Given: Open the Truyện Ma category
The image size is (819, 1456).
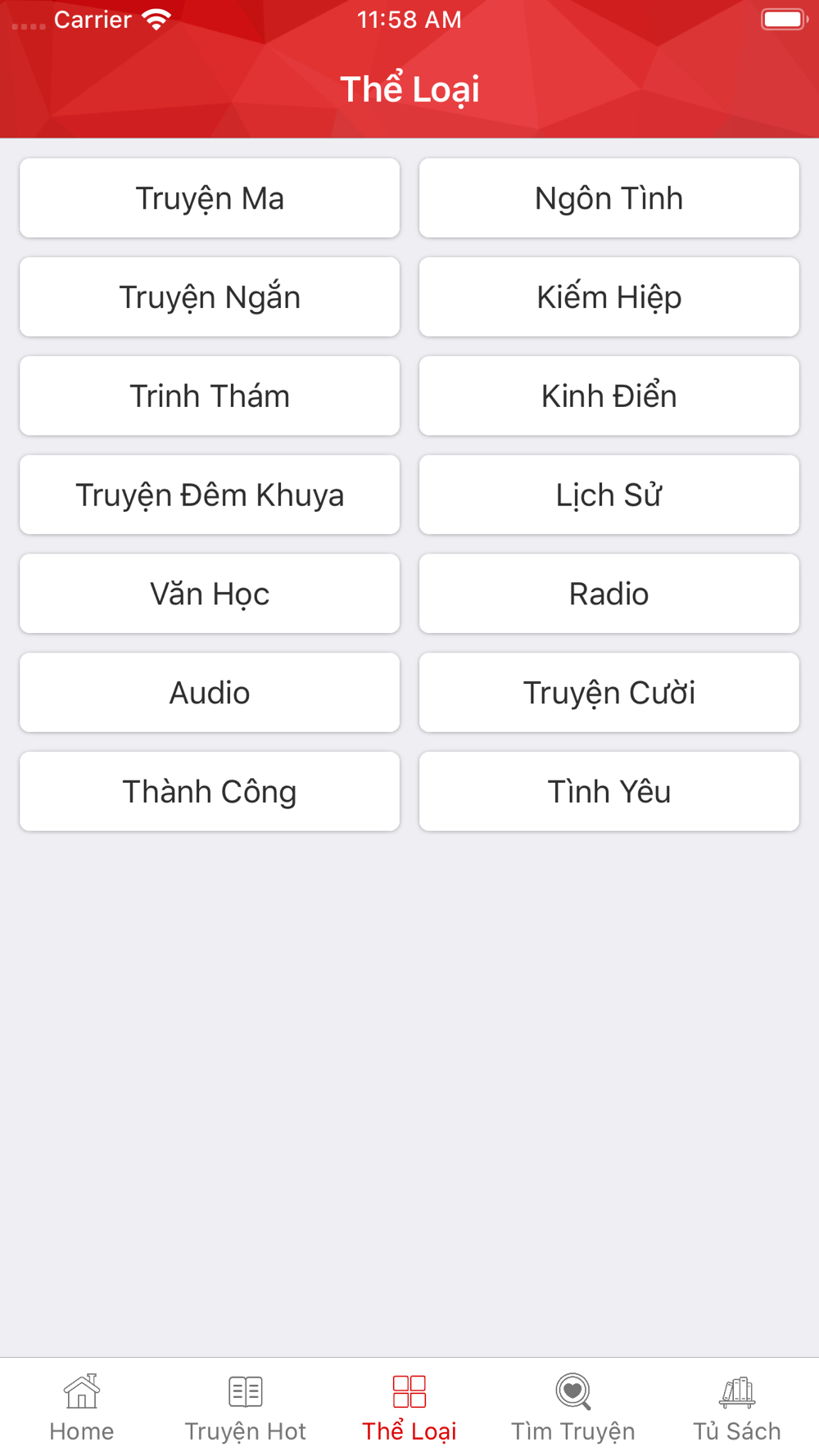Looking at the screenshot, I should [210, 198].
